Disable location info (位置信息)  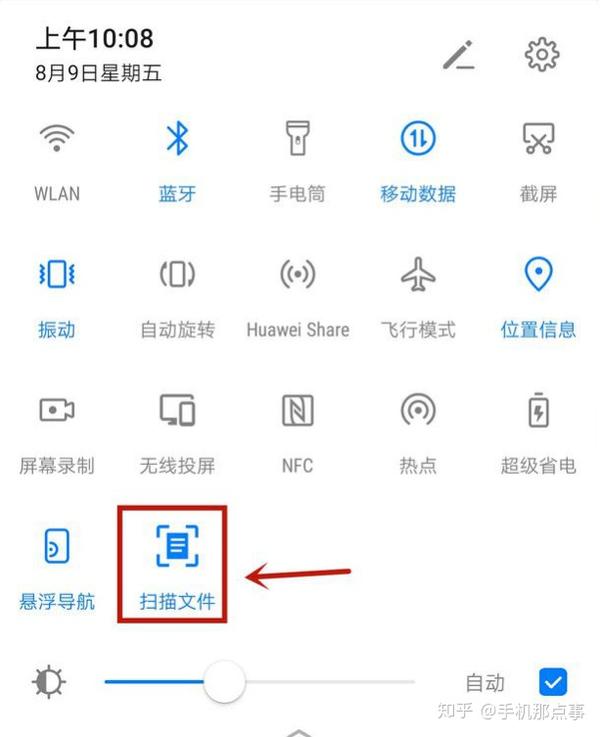[x=538, y=275]
